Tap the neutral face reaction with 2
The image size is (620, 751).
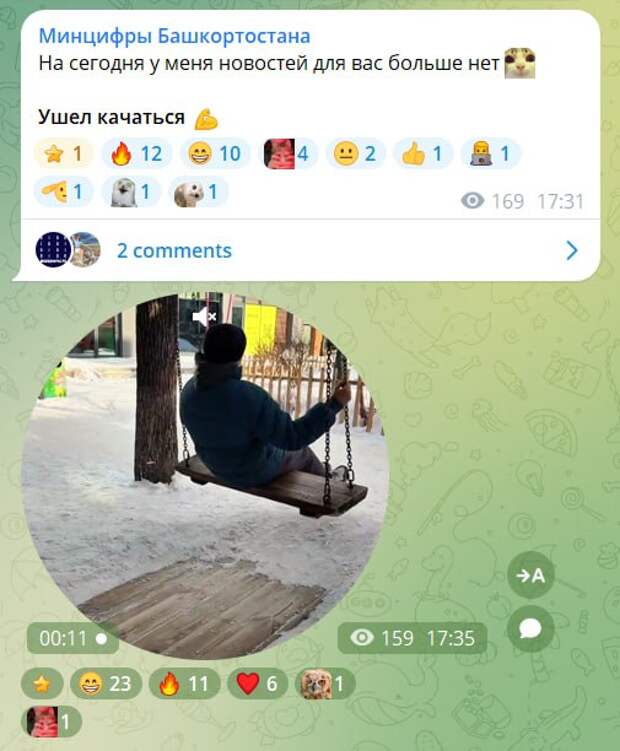354,154
